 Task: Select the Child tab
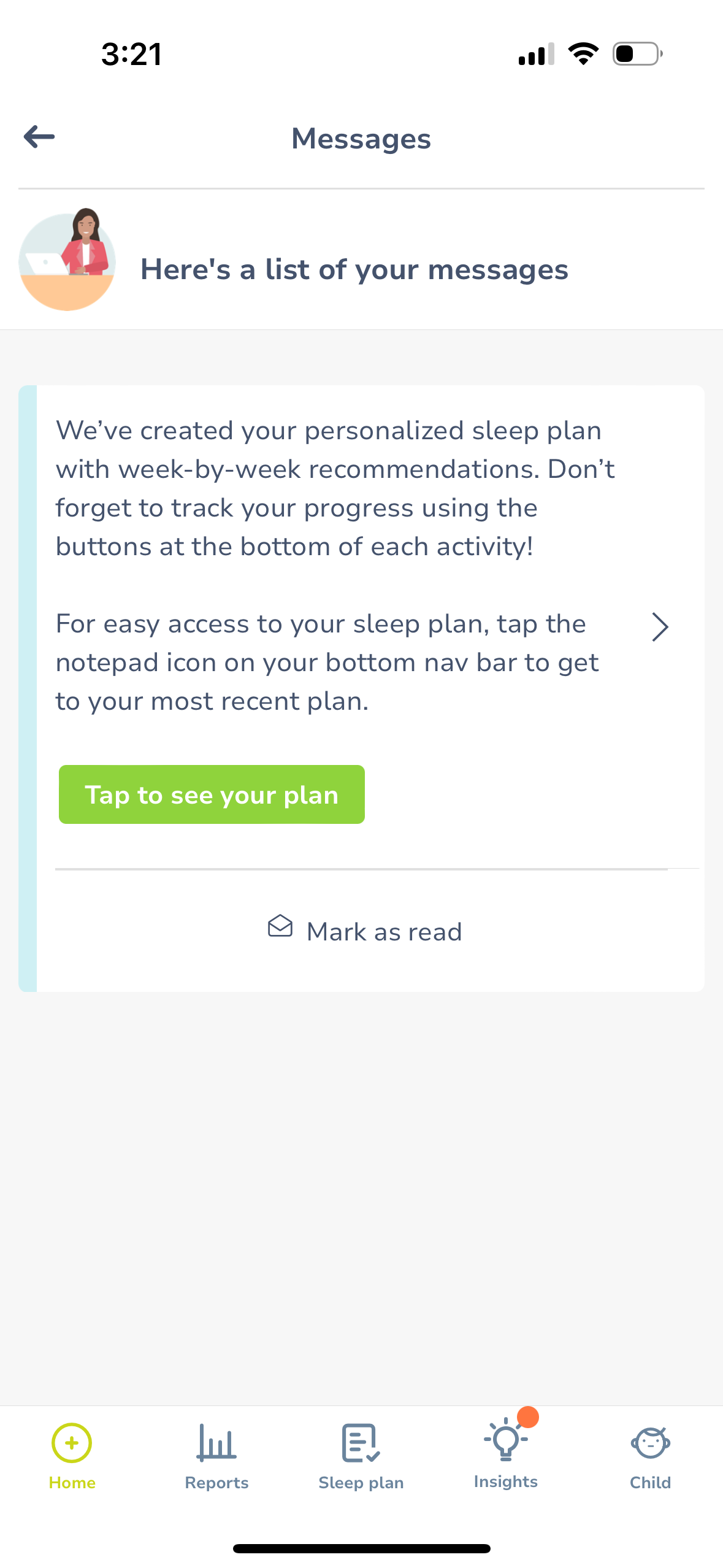tap(650, 1456)
